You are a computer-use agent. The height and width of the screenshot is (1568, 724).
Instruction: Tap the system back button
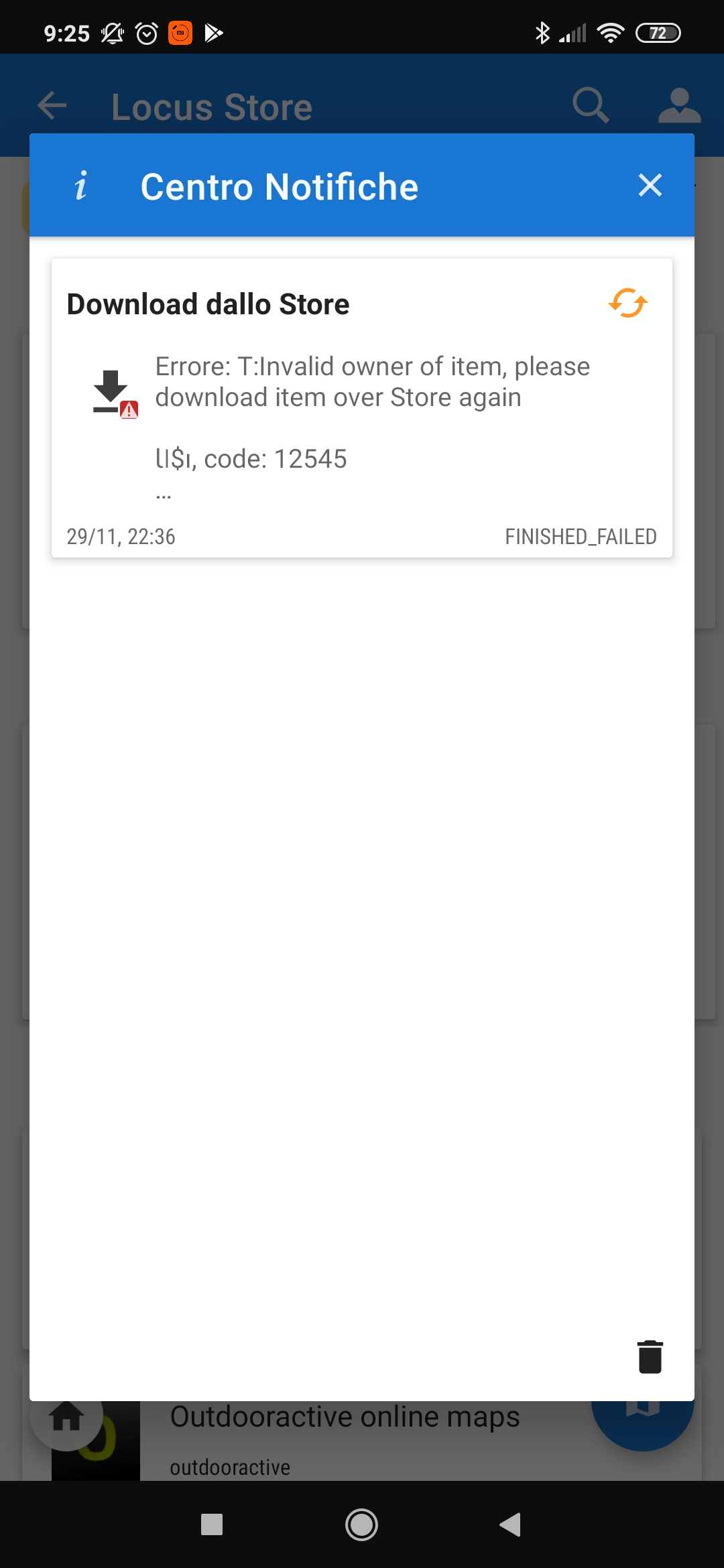click(511, 1524)
